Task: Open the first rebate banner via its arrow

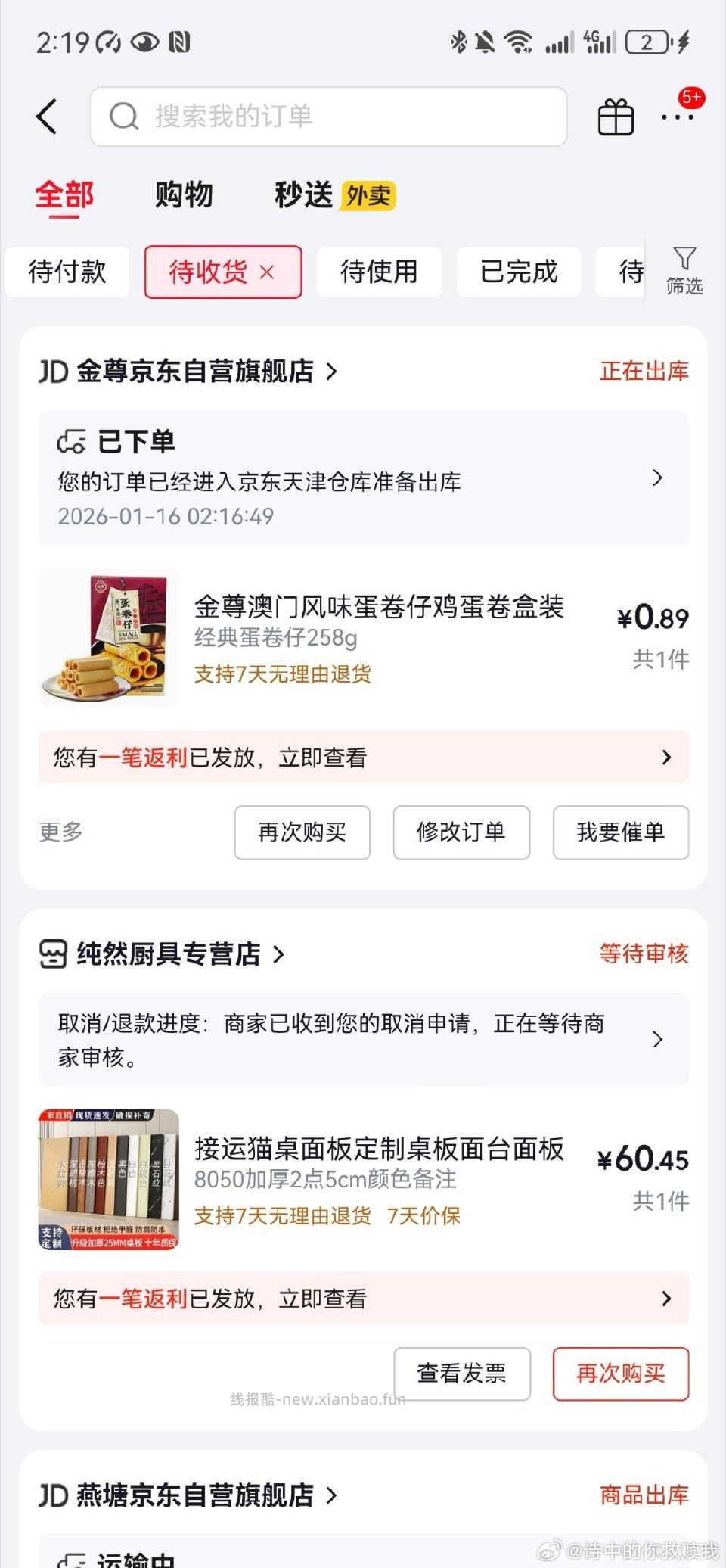Action: pyautogui.click(x=666, y=757)
